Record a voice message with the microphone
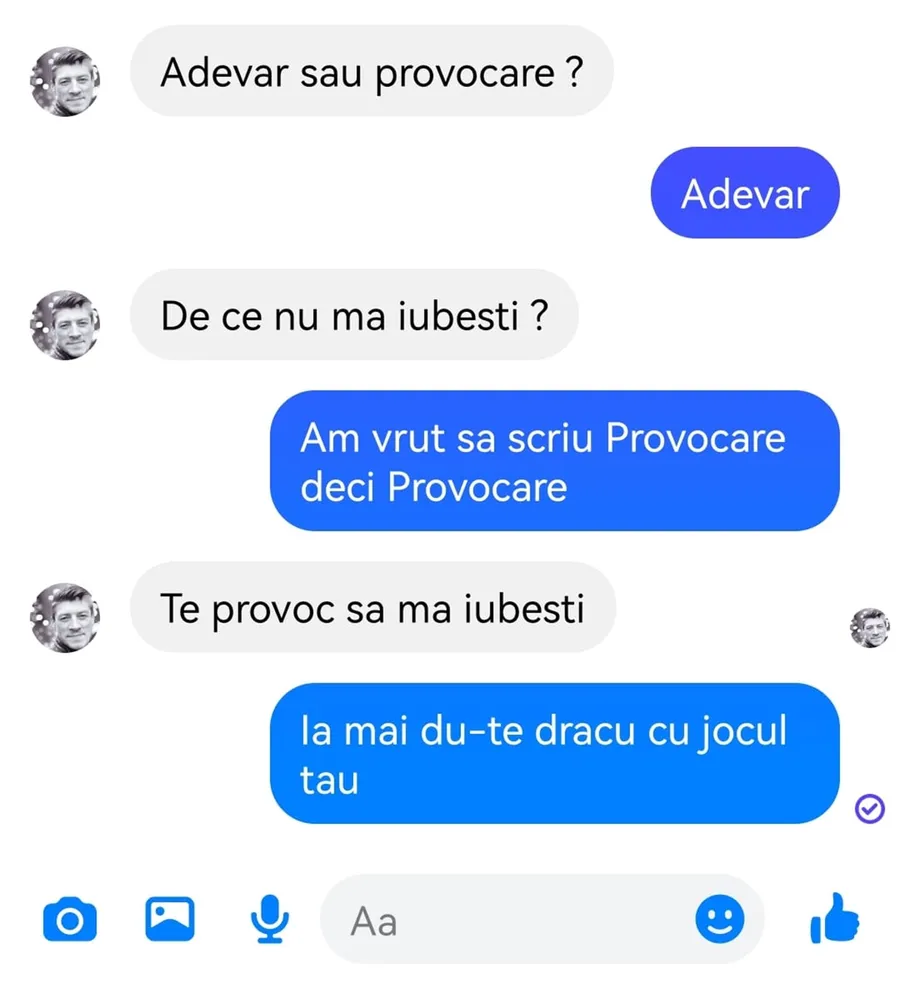 (x=270, y=918)
